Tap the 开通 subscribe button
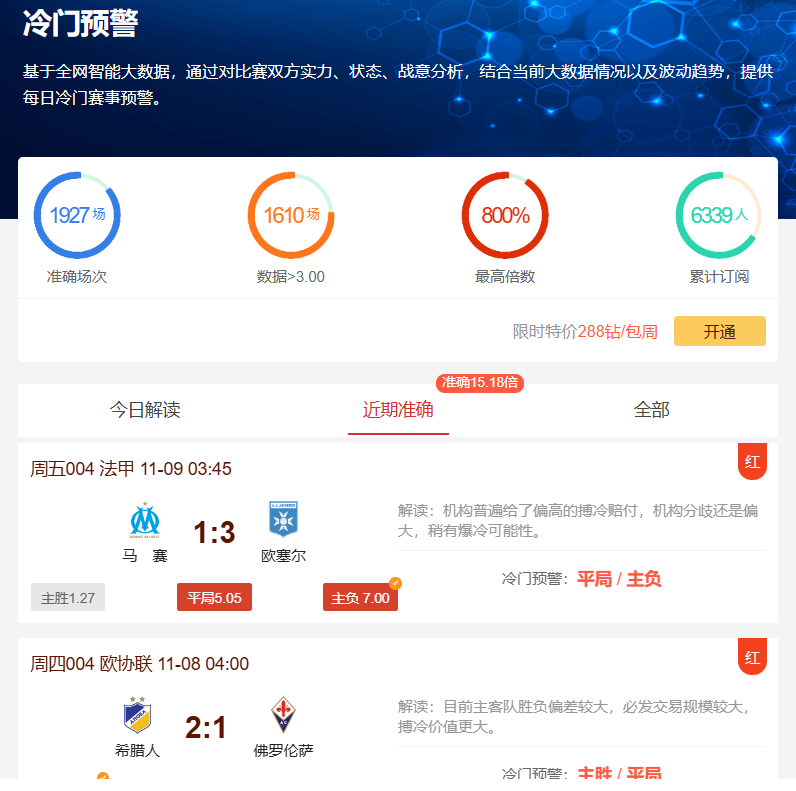This screenshot has height=791, width=796. (x=719, y=331)
